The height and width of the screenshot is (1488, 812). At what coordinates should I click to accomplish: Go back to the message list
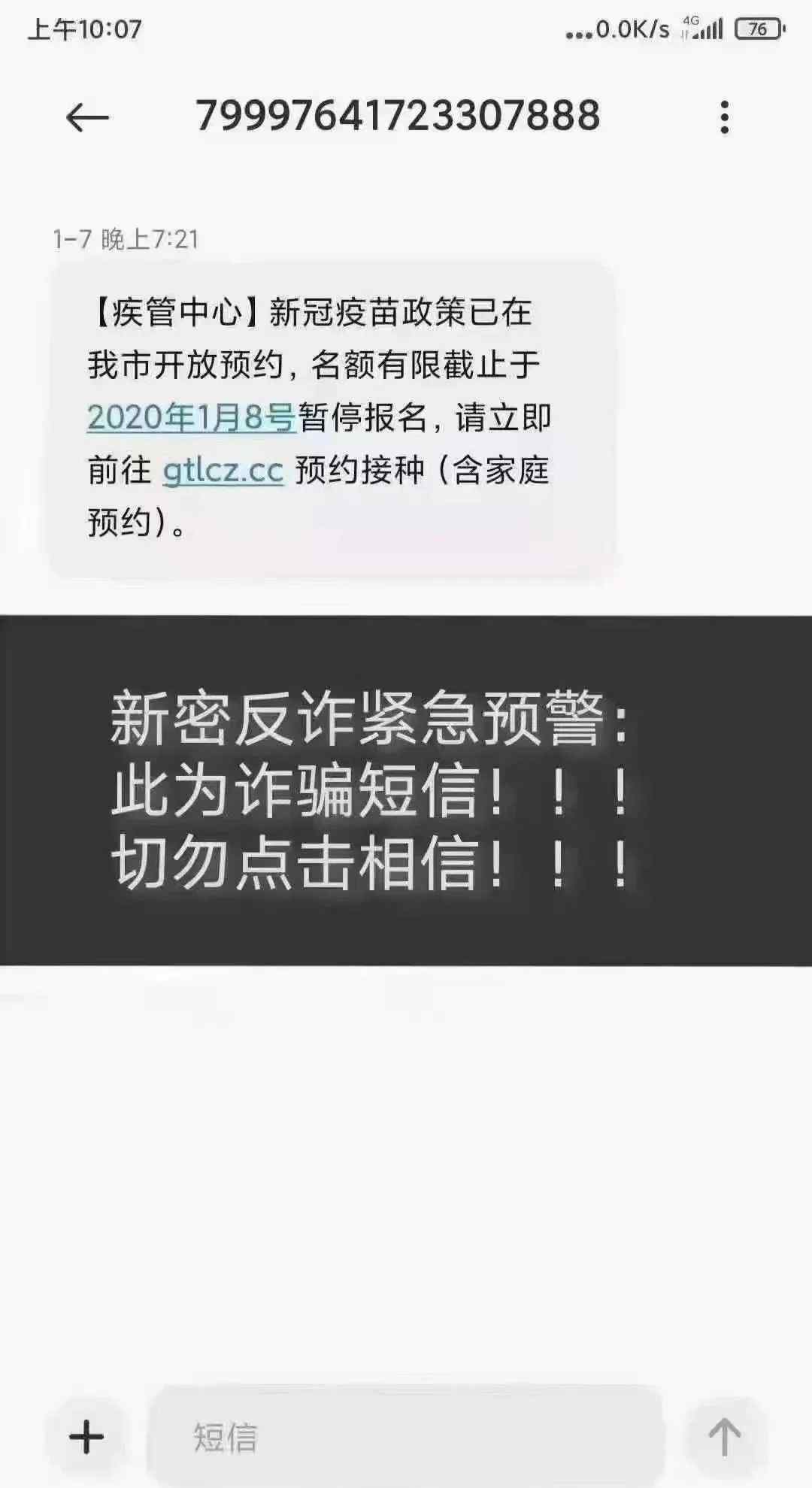pos(87,117)
